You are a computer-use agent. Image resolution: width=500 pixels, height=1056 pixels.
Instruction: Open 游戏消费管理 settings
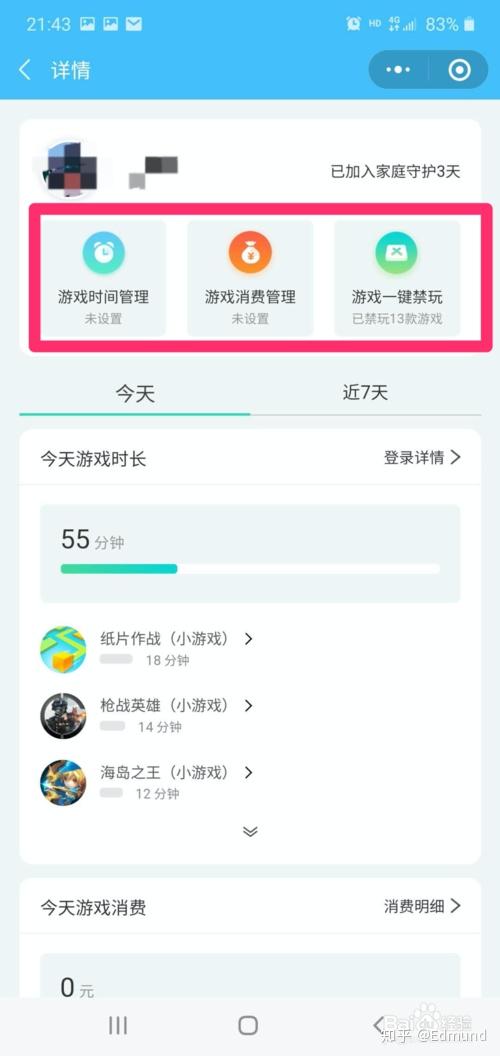(x=250, y=278)
